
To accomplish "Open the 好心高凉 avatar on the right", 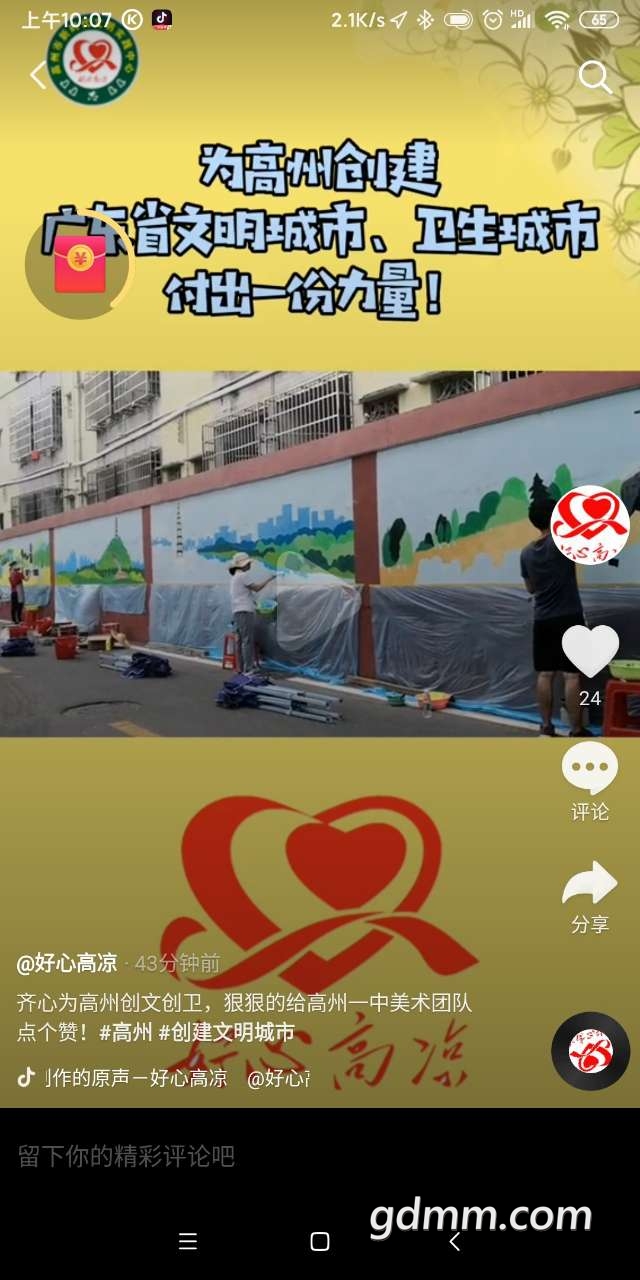I will pos(590,526).
